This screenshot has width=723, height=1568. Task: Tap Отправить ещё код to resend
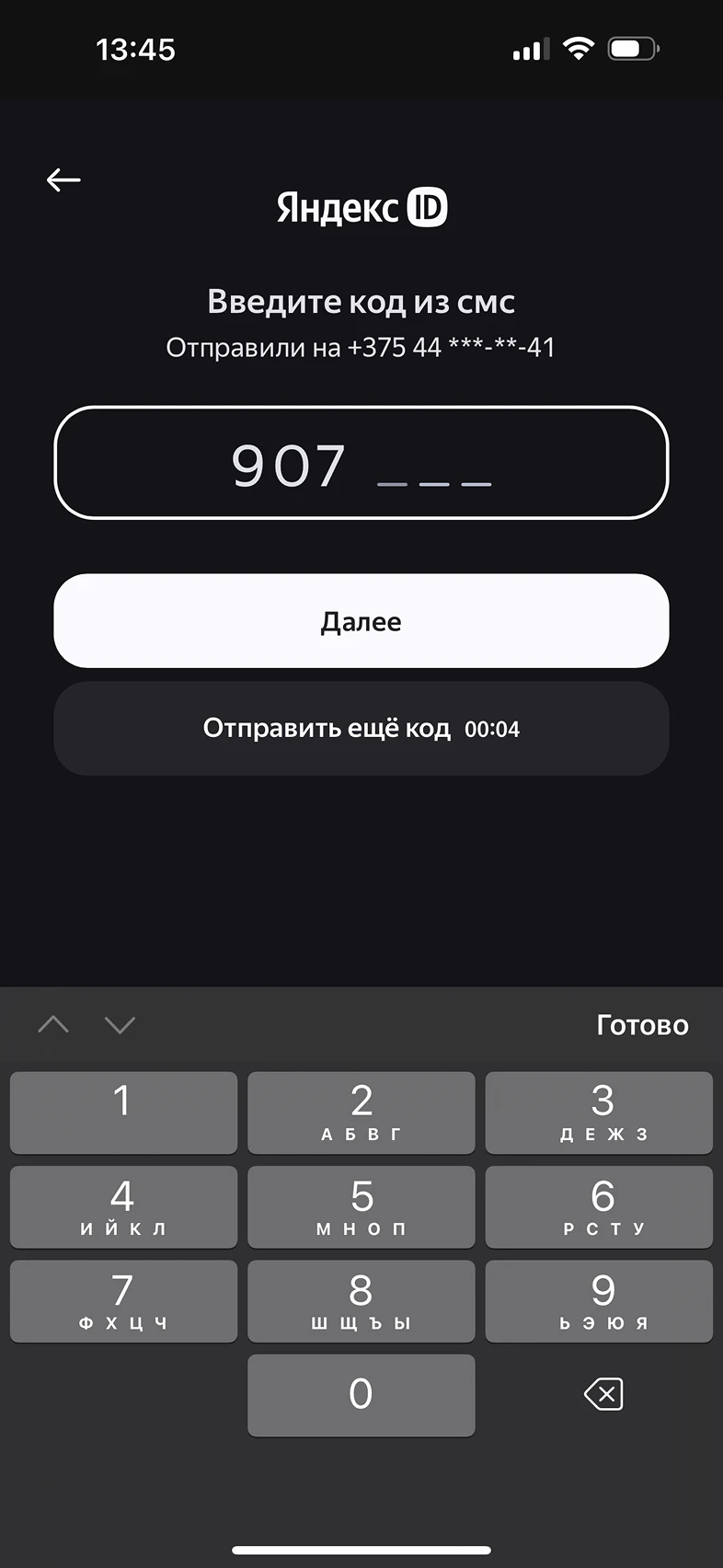coord(361,729)
